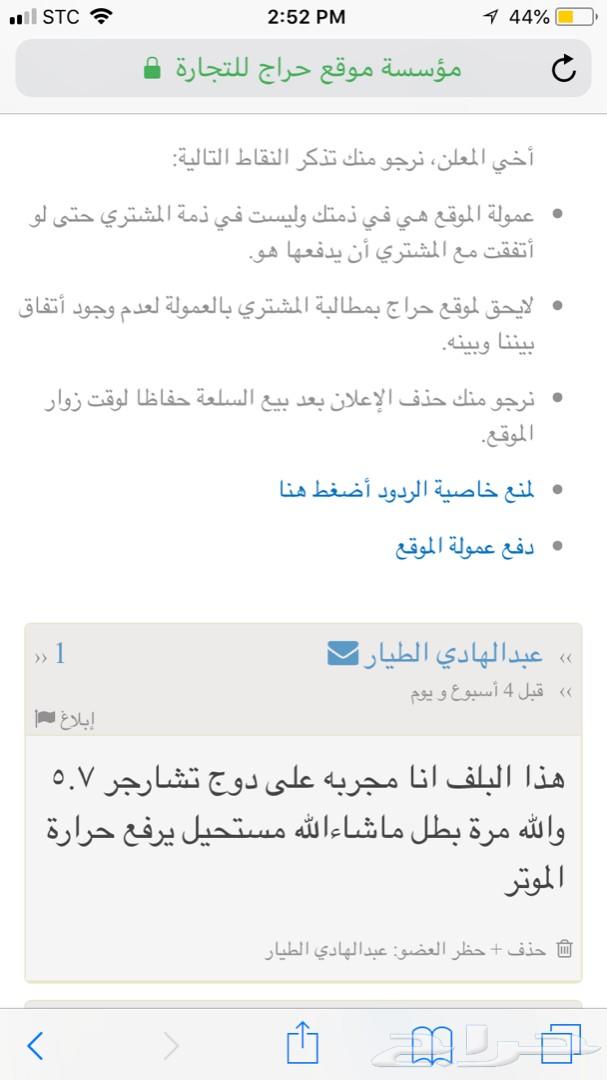This screenshot has height=1080, width=607.
Task: Show open Safari tabs
Action: pyautogui.click(x=561, y=1044)
